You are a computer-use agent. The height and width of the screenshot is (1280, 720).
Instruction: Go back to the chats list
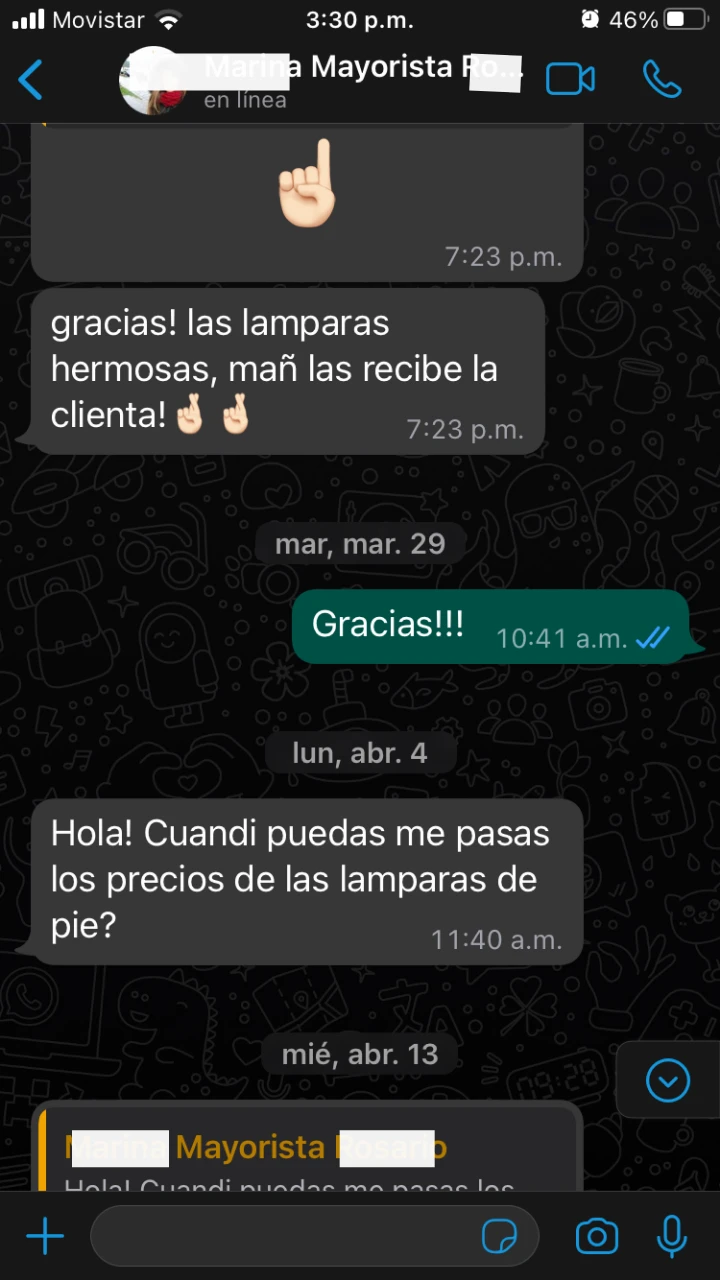31,80
